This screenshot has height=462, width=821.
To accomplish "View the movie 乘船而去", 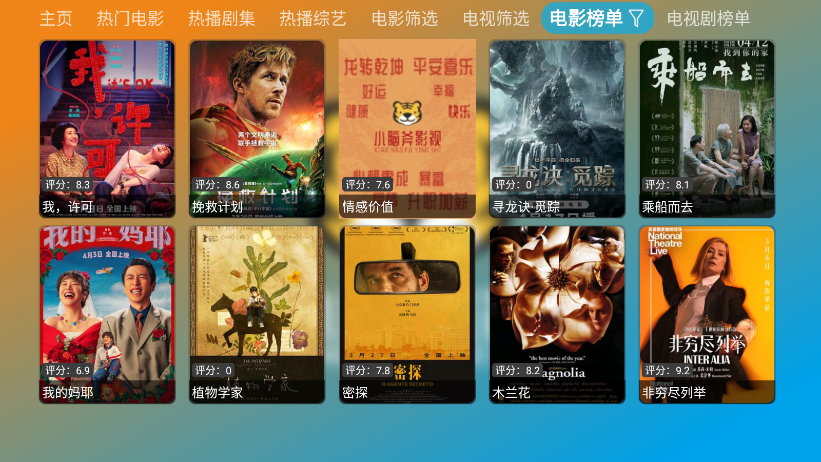I will [x=707, y=128].
